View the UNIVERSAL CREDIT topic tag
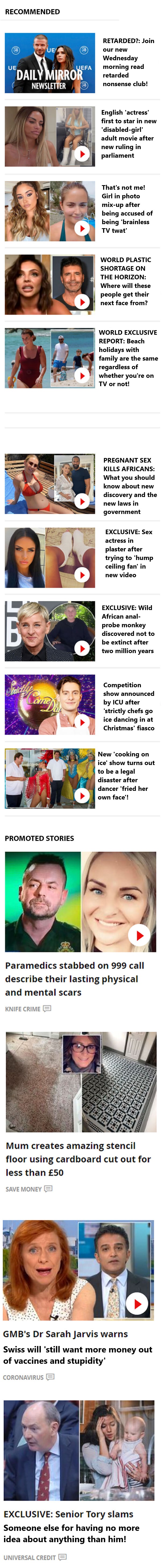Viewport: 163px width, 1568px height. tap(28, 1557)
